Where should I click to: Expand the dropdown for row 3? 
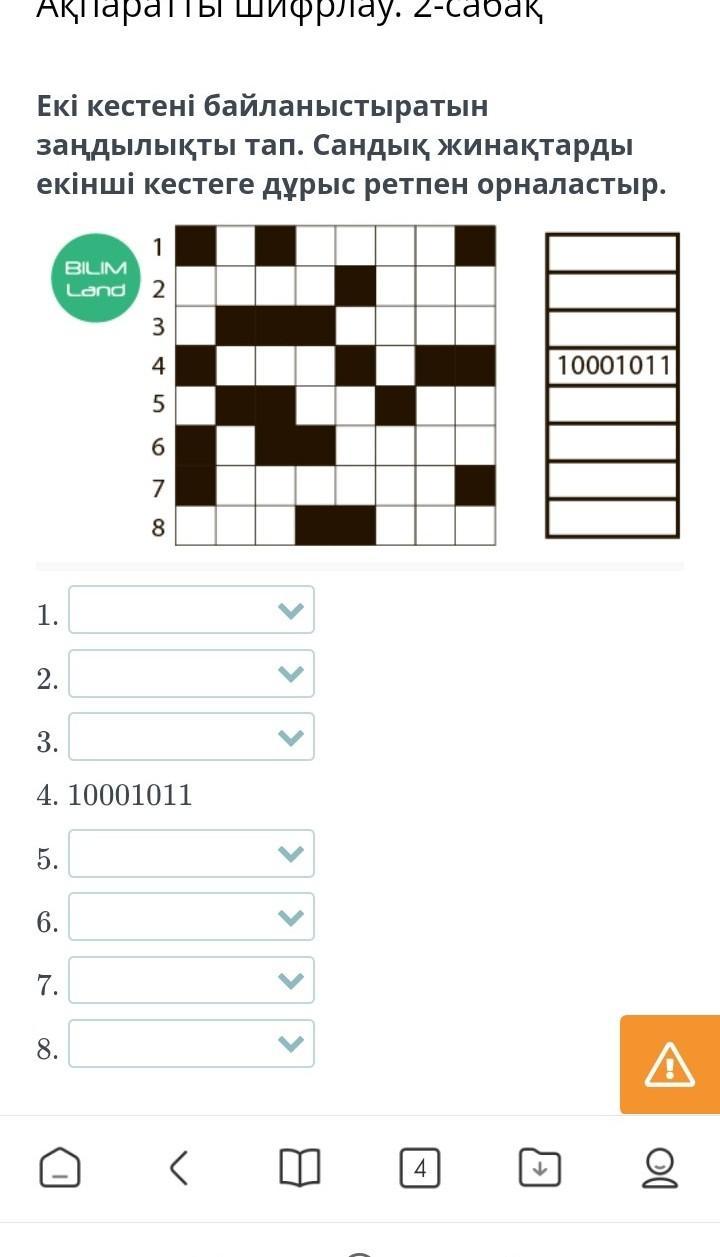[191, 737]
